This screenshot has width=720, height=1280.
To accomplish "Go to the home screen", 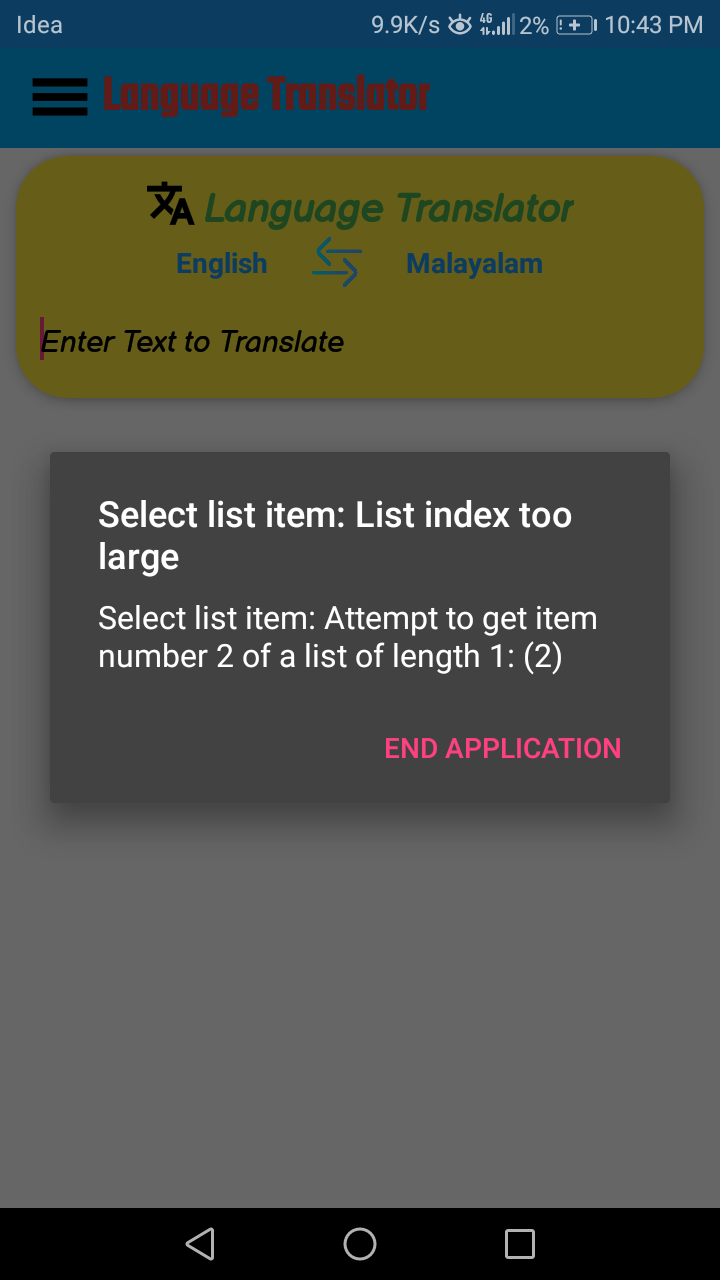I will click(360, 1244).
